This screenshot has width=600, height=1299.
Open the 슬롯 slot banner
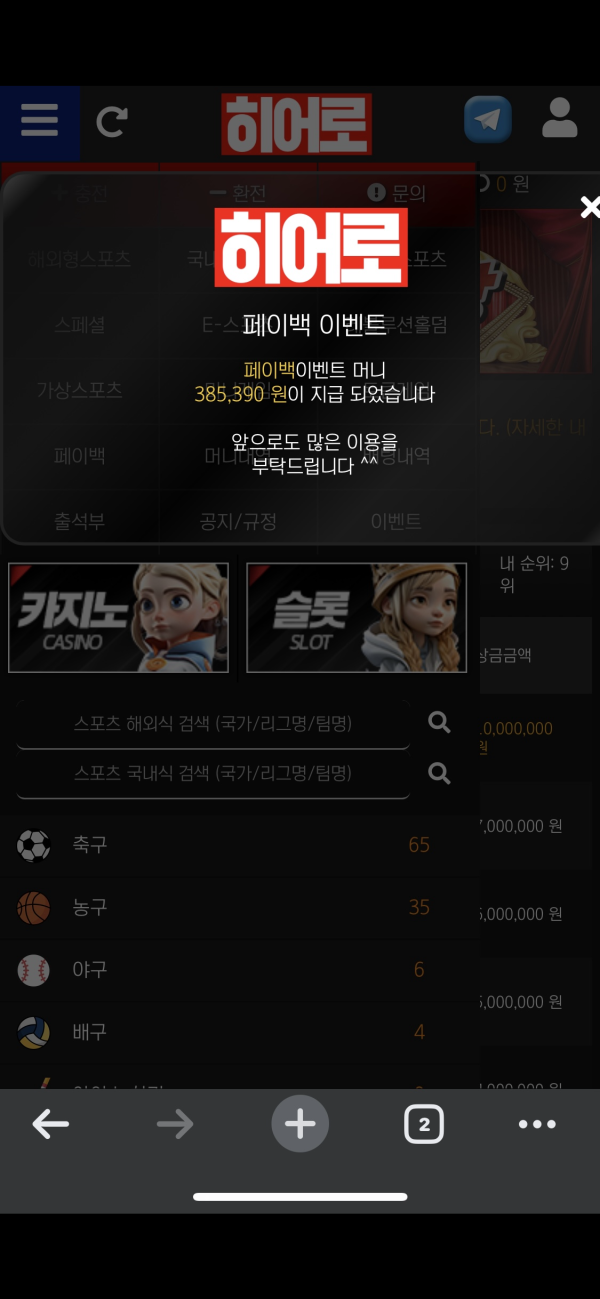point(356,617)
